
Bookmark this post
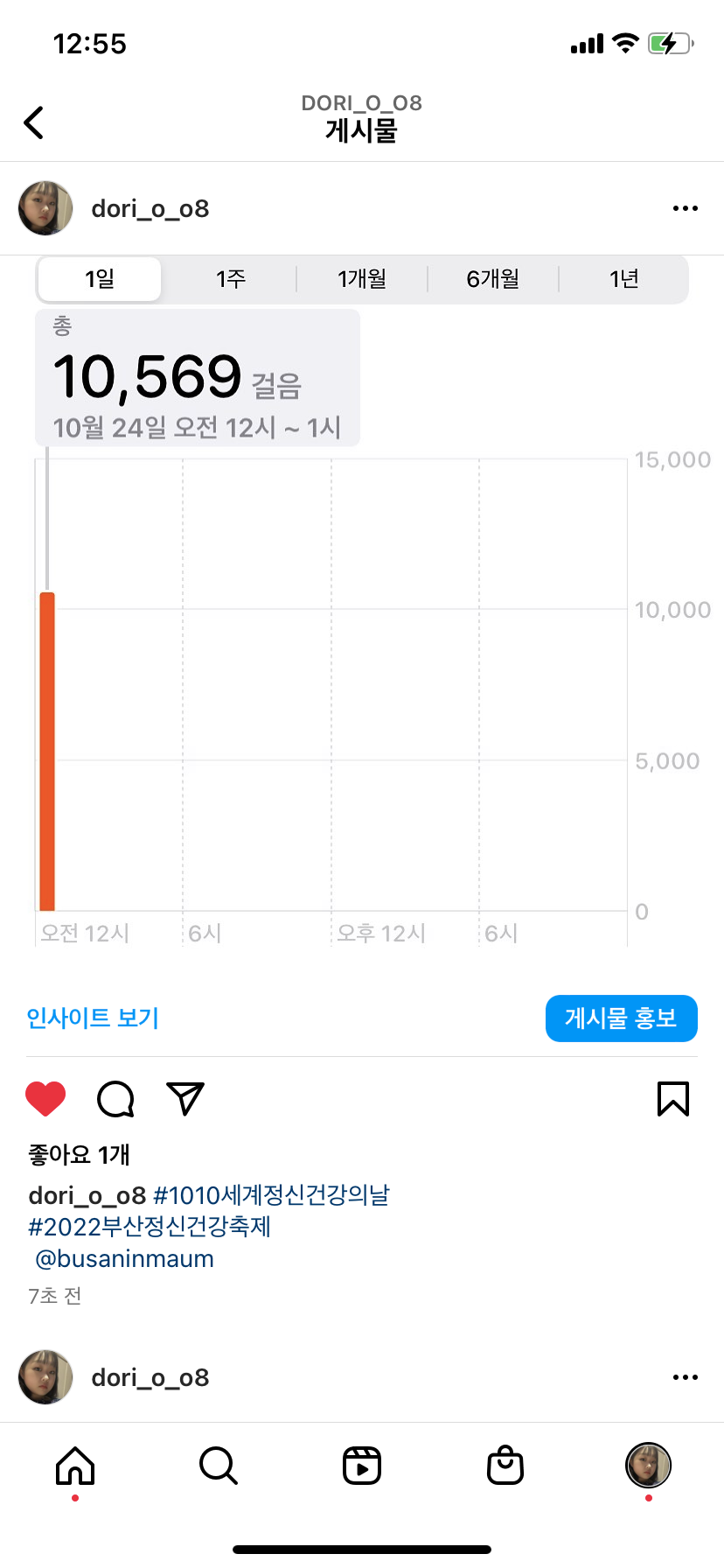click(x=672, y=1099)
